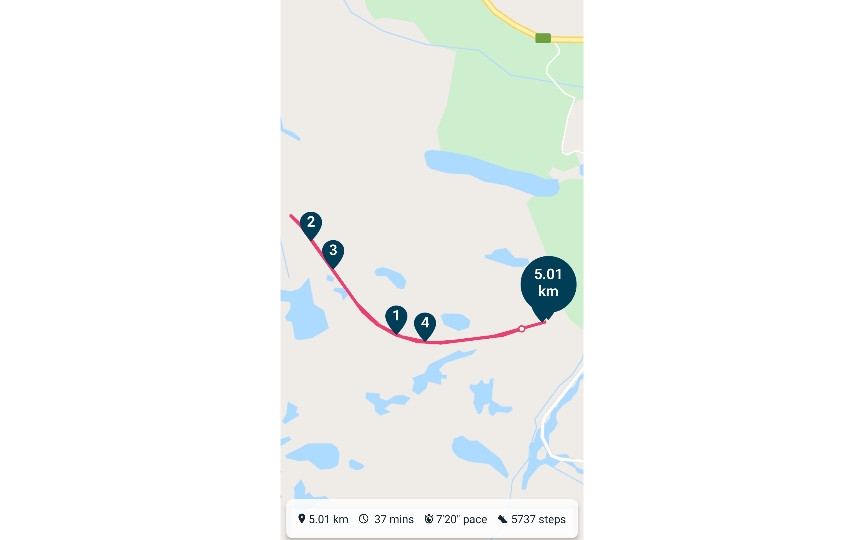Open kilometer marker 3 on the route
The image size is (864, 540).
[334, 251]
